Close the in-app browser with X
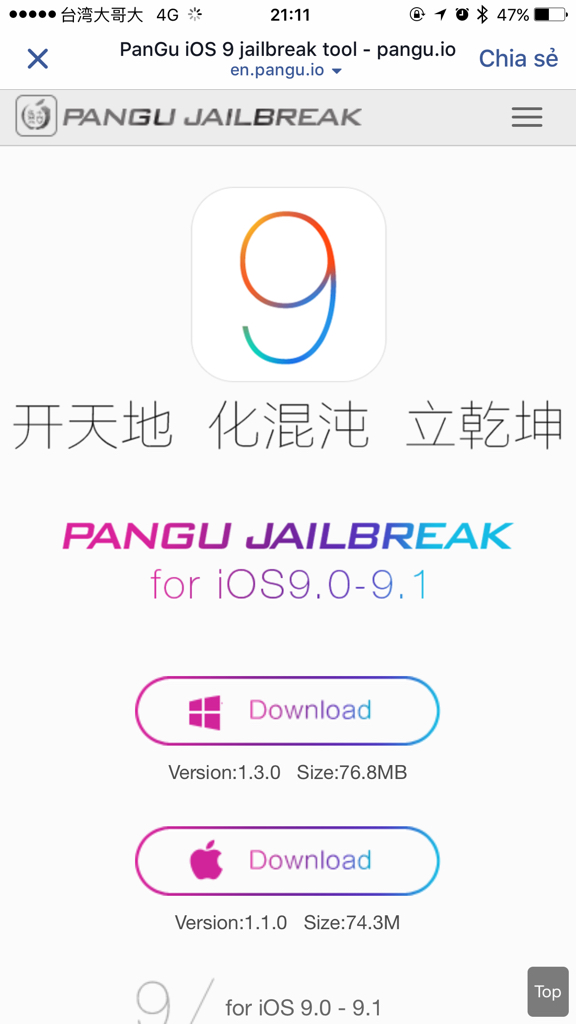This screenshot has height=1024, width=576. tap(38, 59)
